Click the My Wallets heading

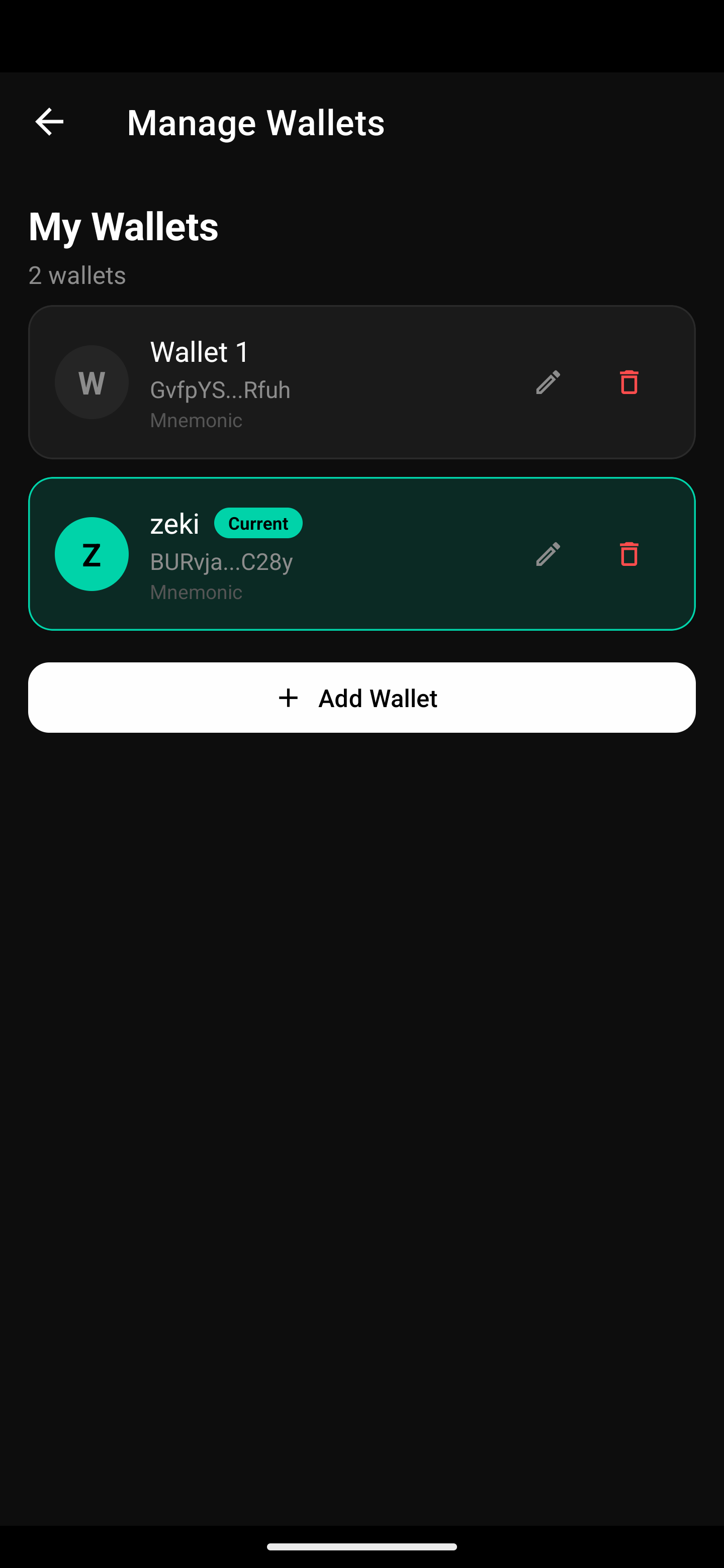(x=123, y=227)
